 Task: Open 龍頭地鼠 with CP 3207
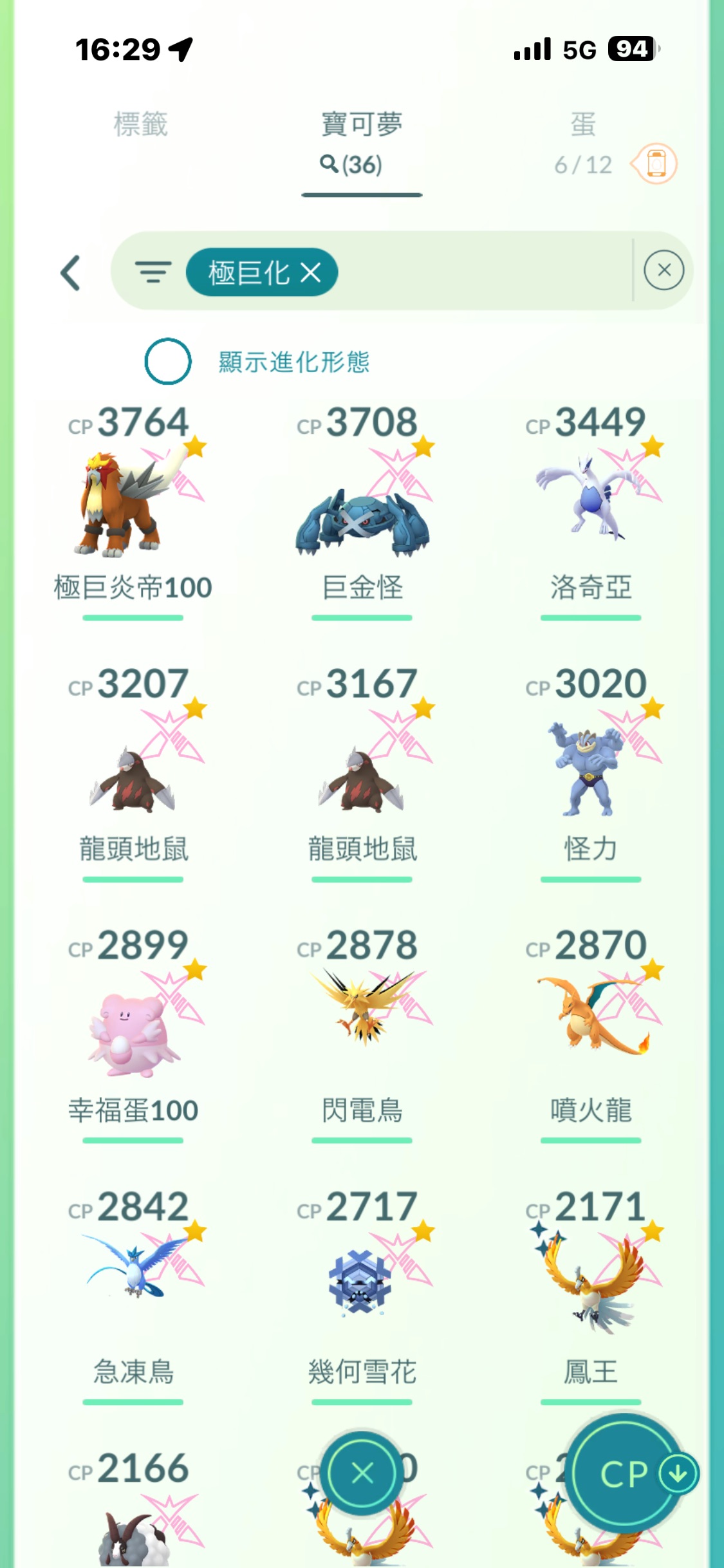click(133, 779)
